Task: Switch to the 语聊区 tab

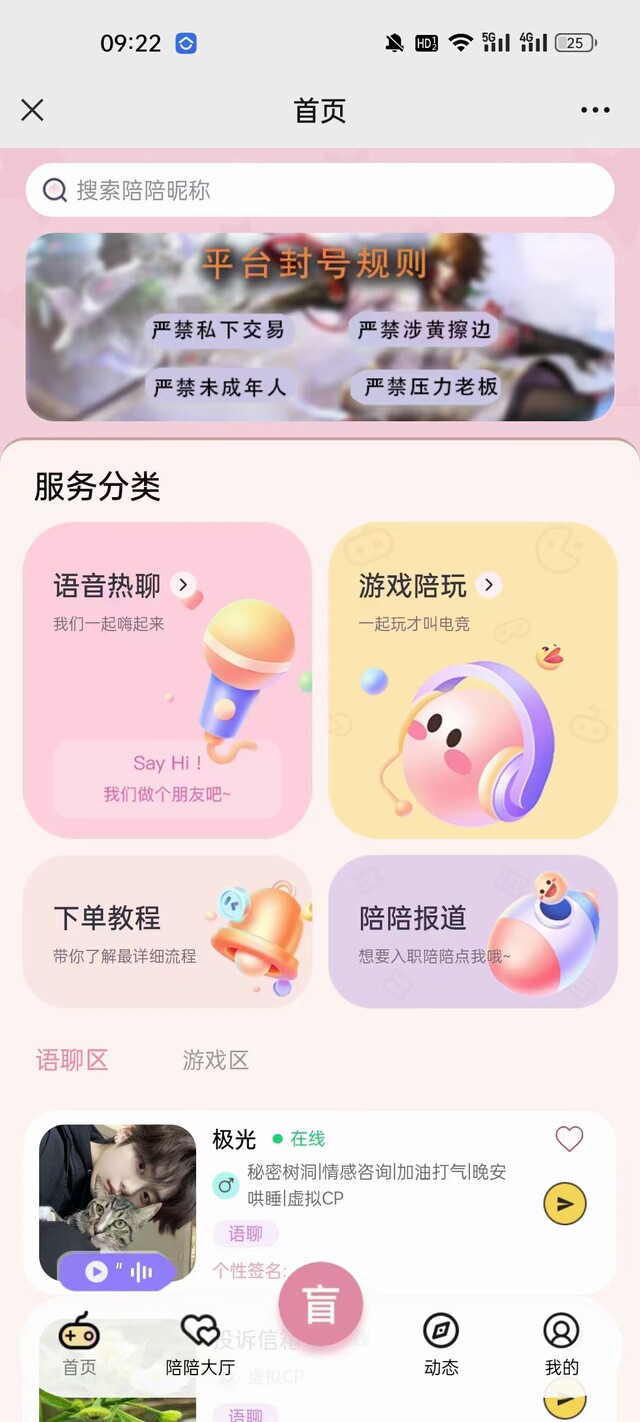Action: point(72,1060)
